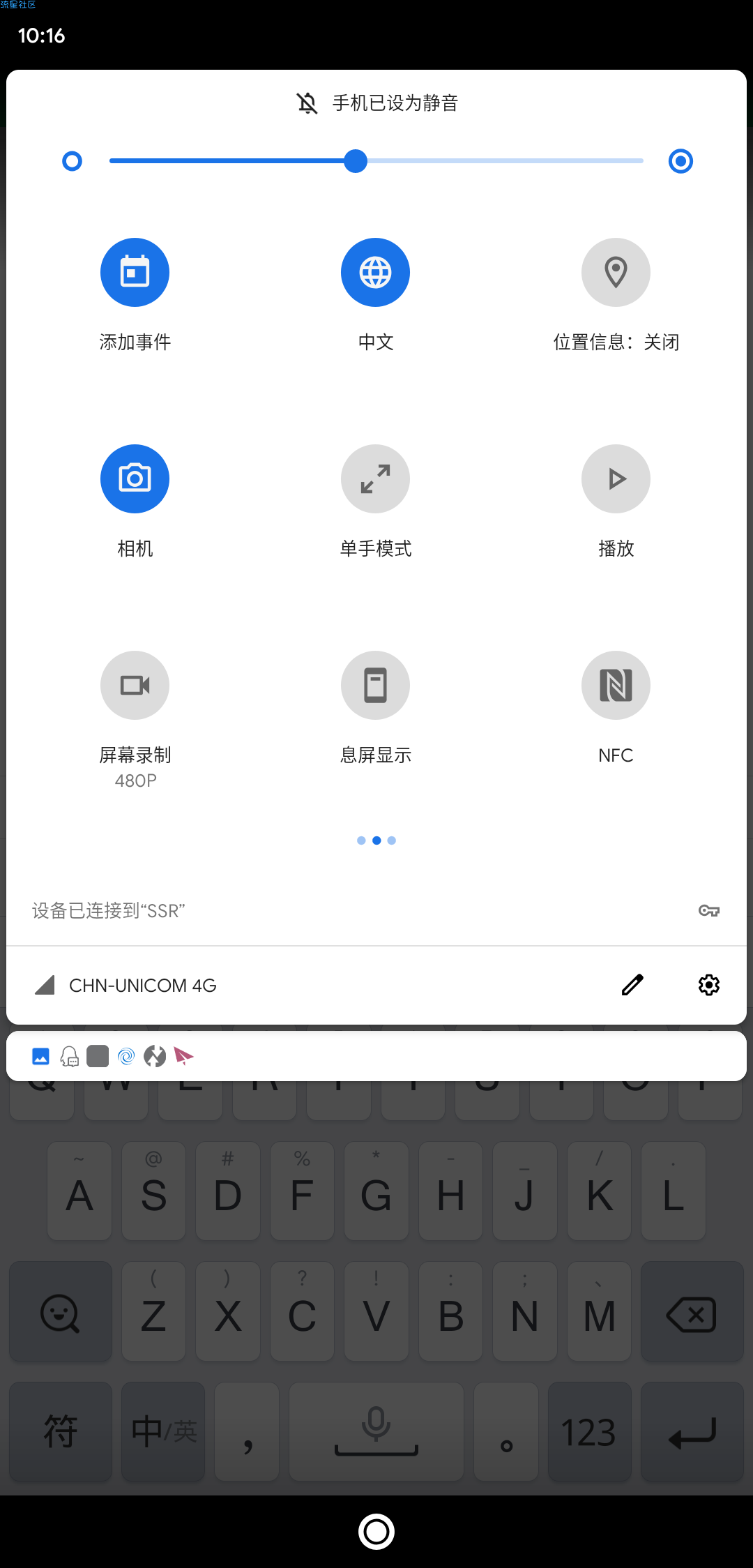
Task: Tap the 添加事件 calendar tile
Action: click(x=135, y=272)
